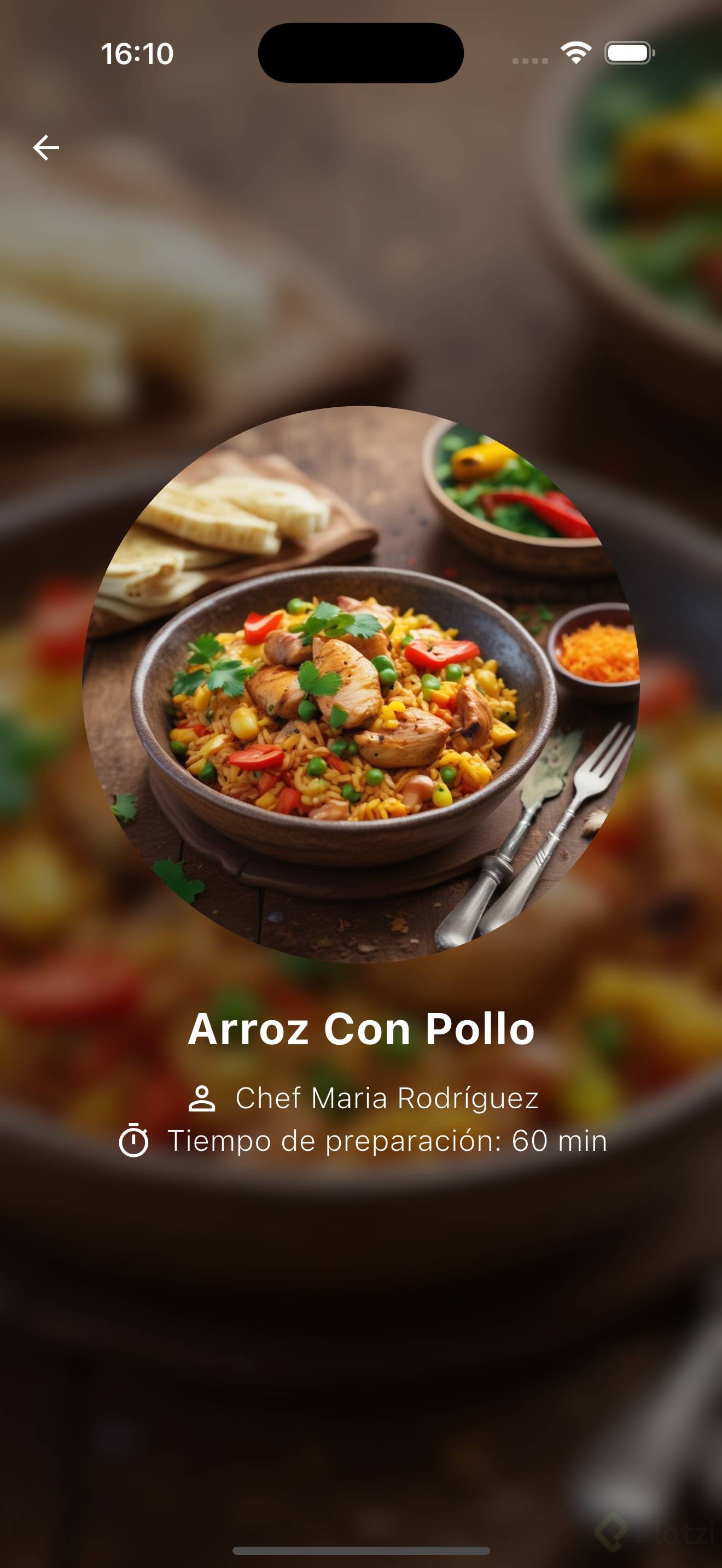Go back using the arrow icon
This screenshot has width=722, height=1568.
[x=45, y=147]
